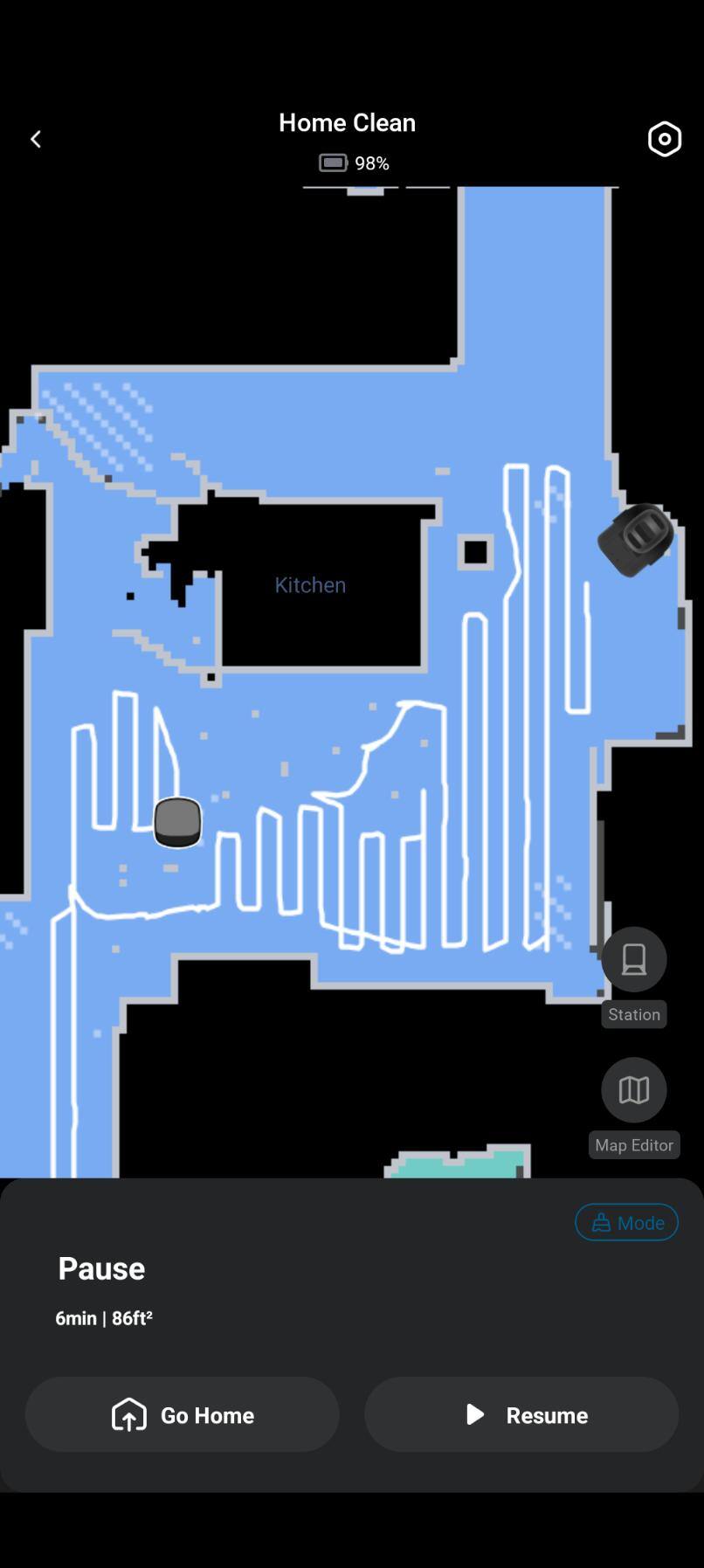
Task: Go back from Home Clean screen
Action: tap(36, 139)
